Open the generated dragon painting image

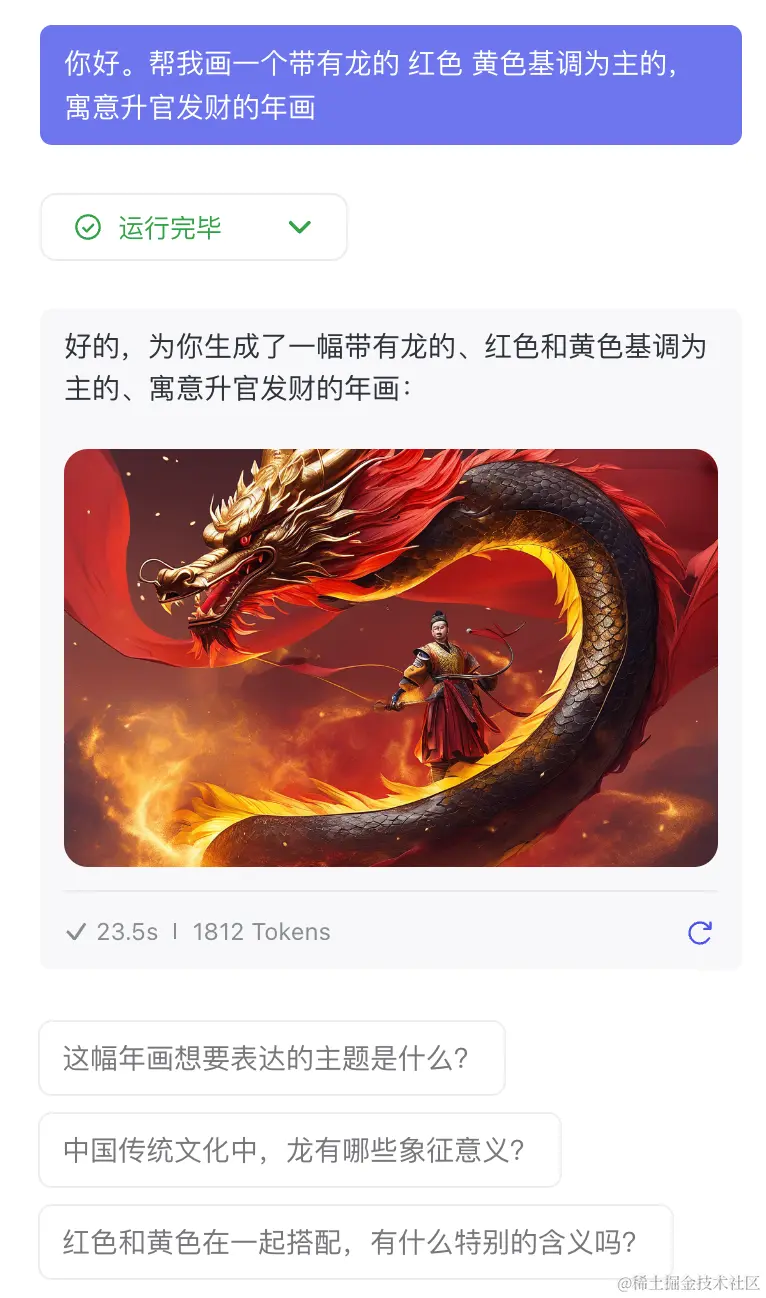tap(390, 657)
